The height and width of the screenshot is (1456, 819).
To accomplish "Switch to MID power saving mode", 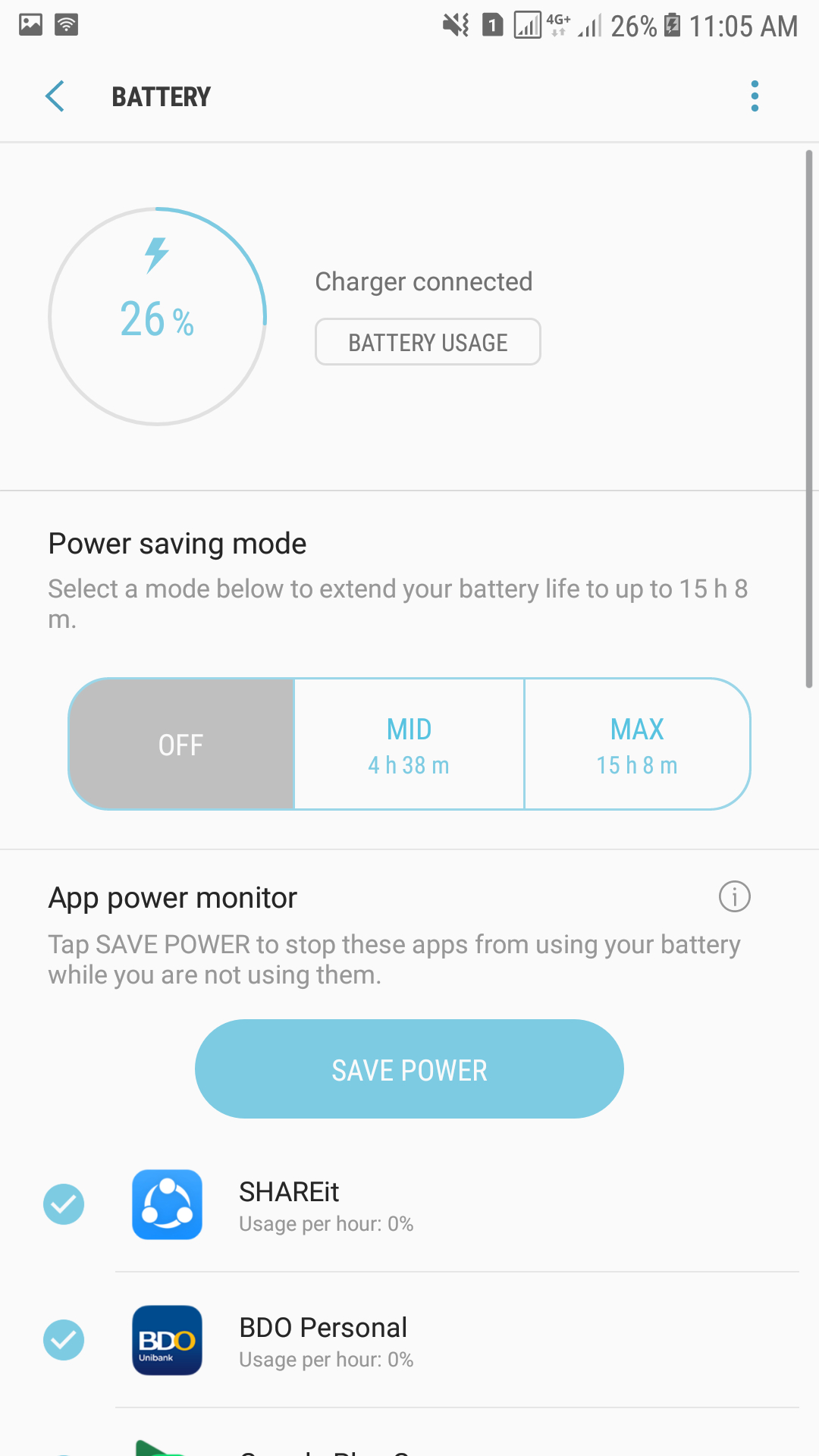I will [x=409, y=744].
